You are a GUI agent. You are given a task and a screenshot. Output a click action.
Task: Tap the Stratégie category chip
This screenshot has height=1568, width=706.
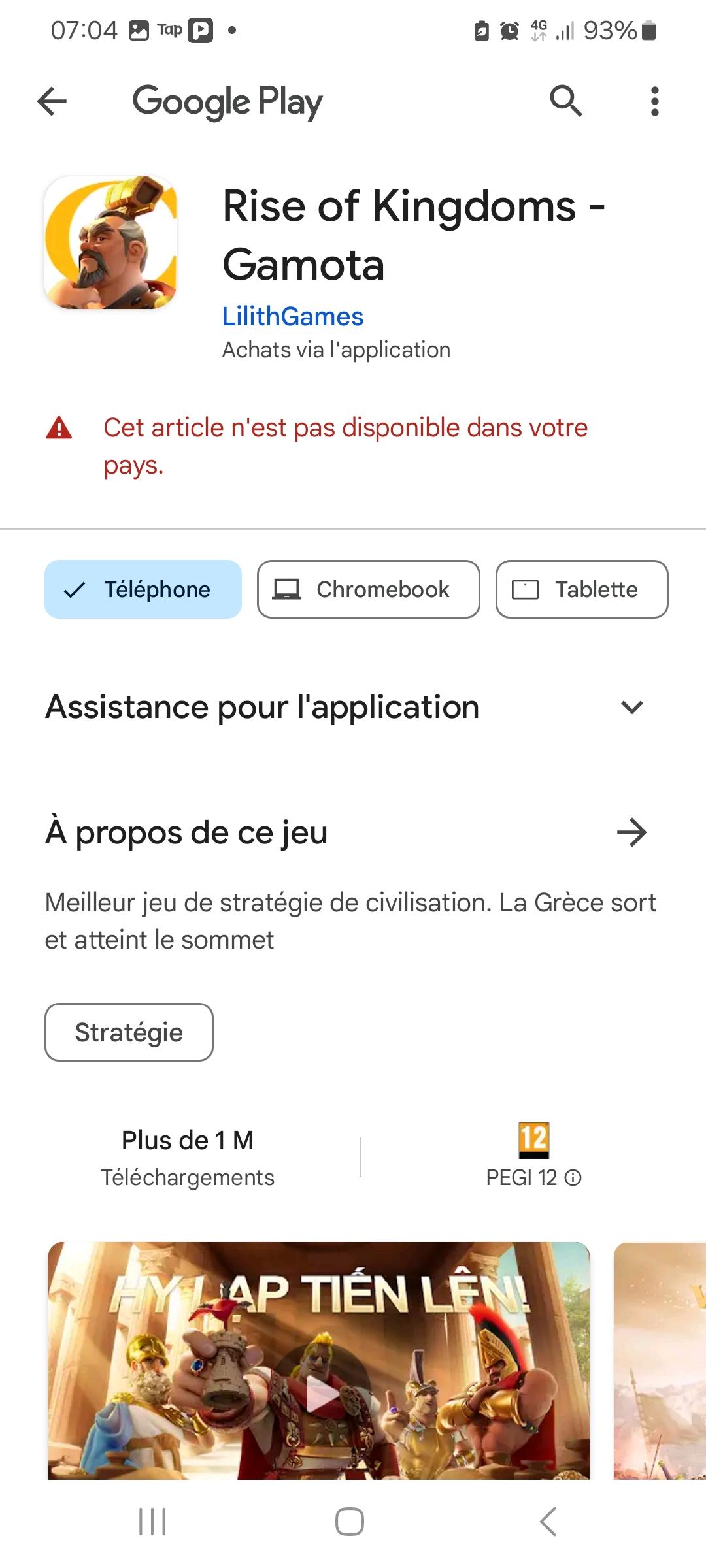click(x=129, y=1032)
